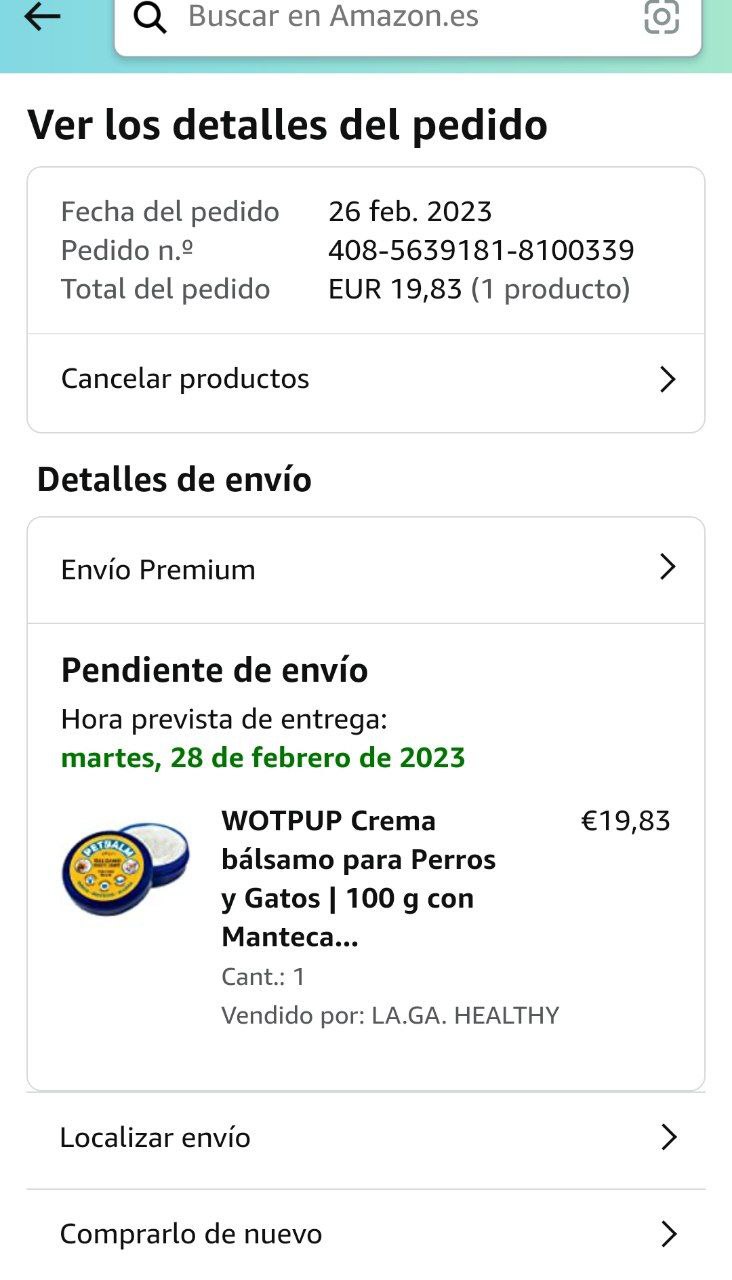Open Cancelar productos
Image resolution: width=732 pixels, height=1280 pixels.
tap(365, 380)
